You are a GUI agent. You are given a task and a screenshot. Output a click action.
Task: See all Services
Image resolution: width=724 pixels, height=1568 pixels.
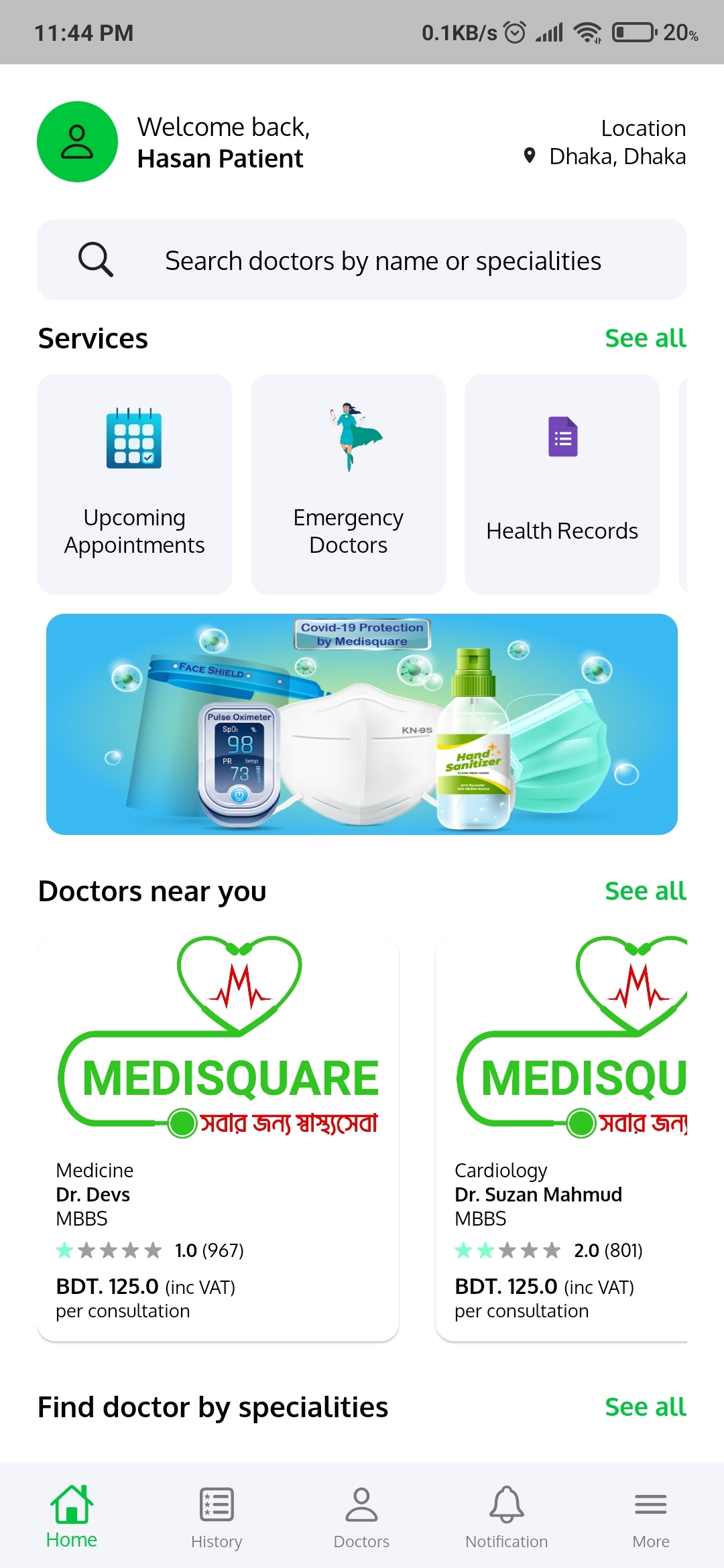coord(645,338)
